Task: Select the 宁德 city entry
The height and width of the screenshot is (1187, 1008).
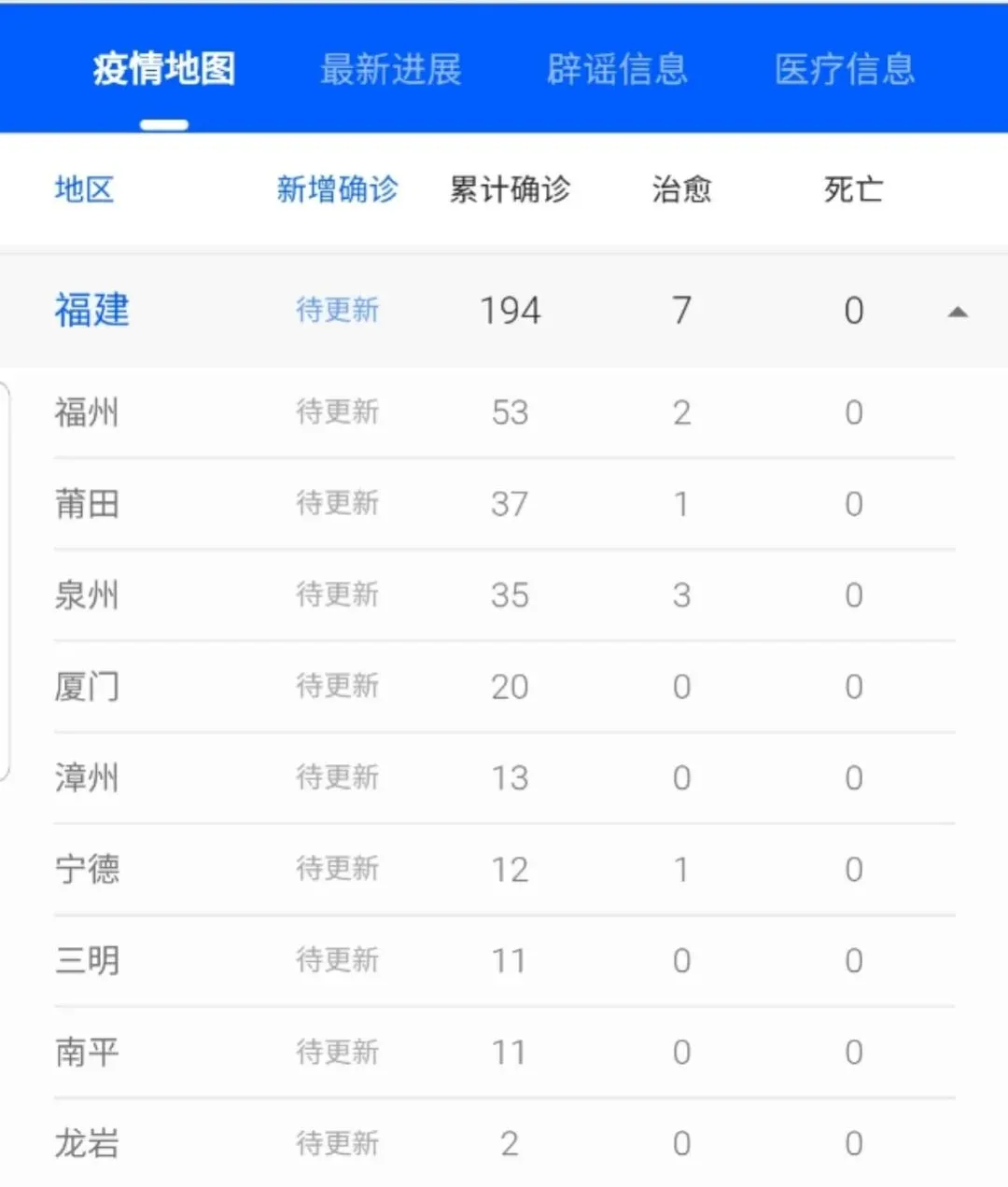Action: point(86,869)
